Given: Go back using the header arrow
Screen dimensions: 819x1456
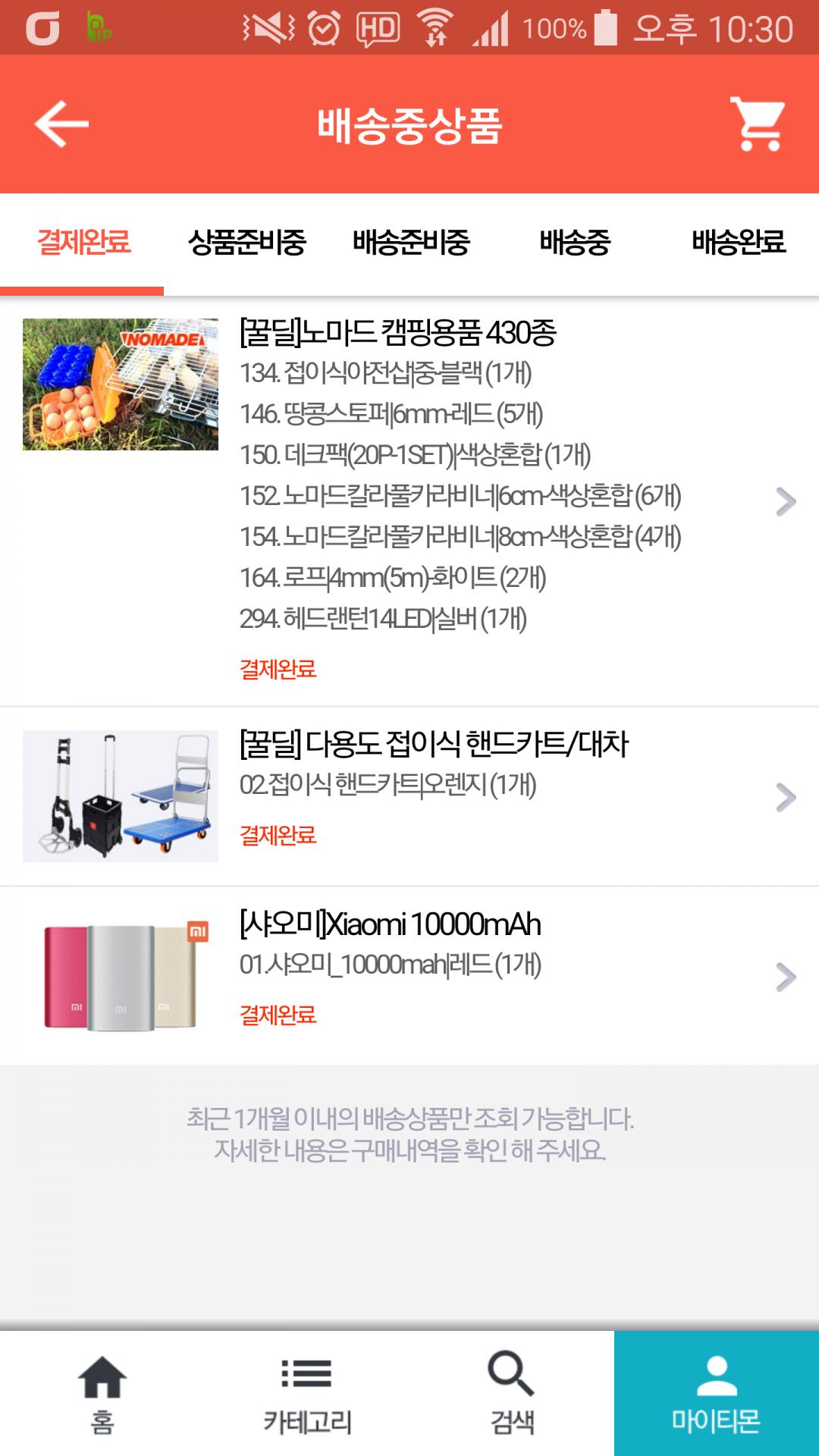Looking at the screenshot, I should pyautogui.click(x=62, y=124).
